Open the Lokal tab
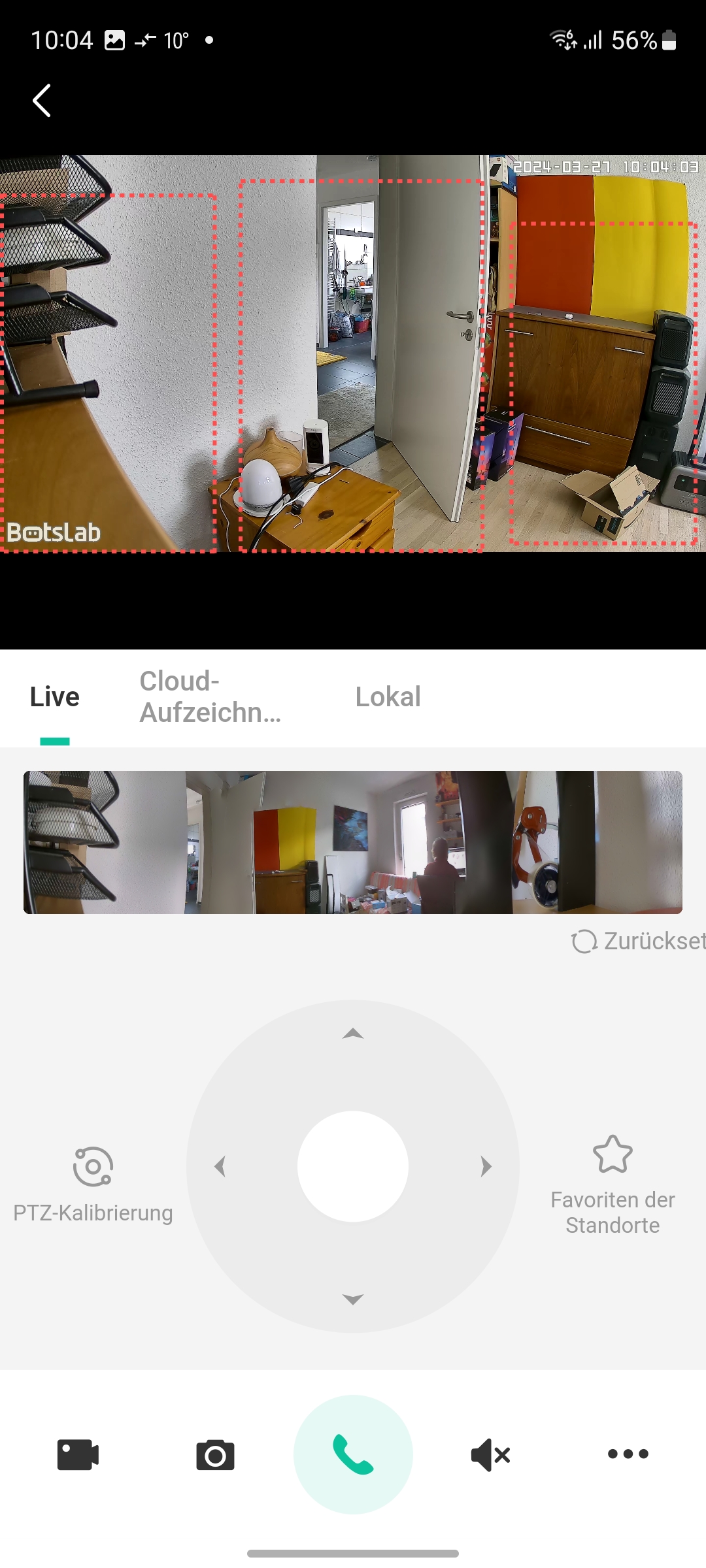The image size is (706, 1568). coord(388,697)
